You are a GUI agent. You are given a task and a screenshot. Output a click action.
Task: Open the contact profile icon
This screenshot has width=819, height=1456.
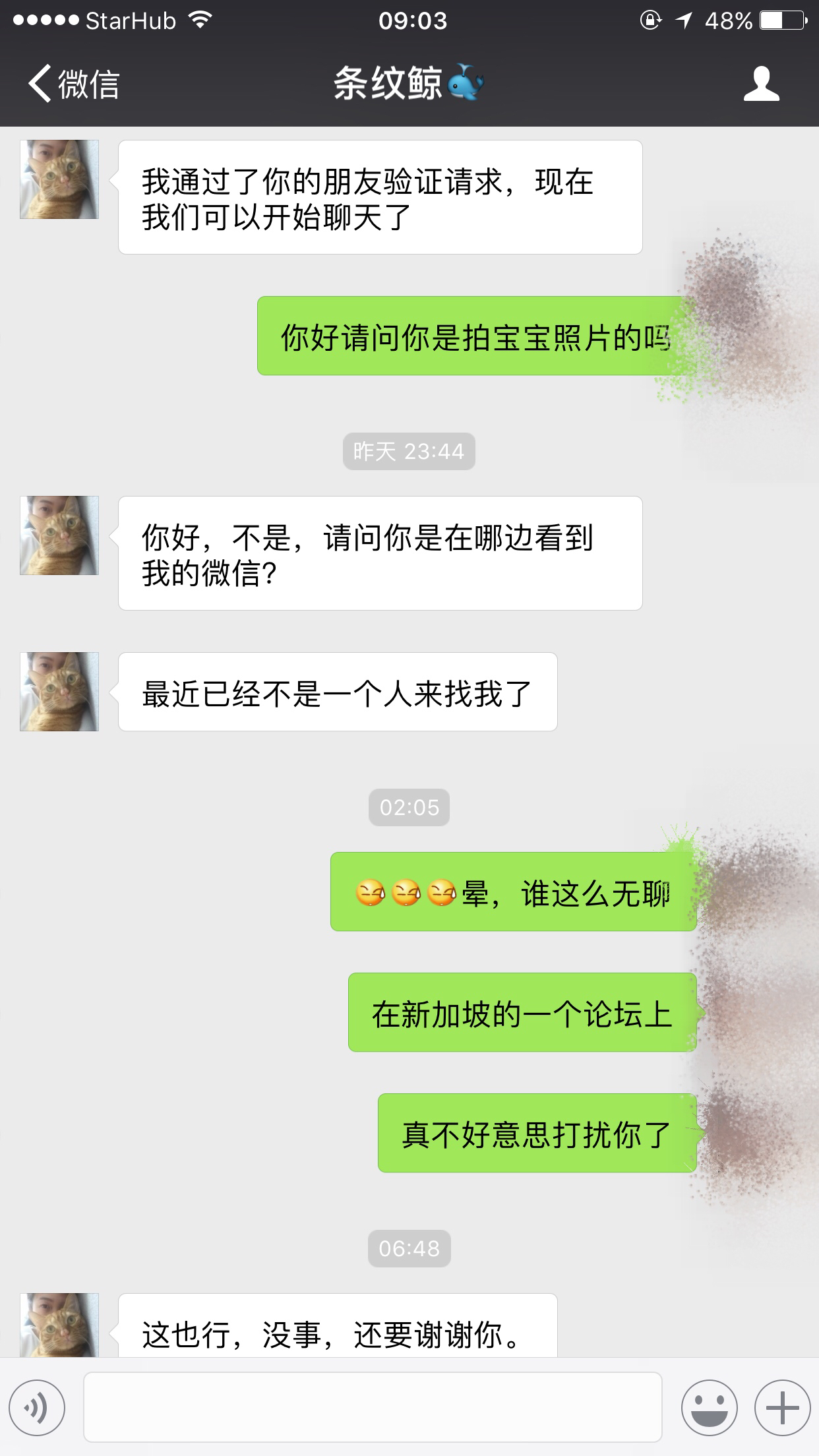point(761,84)
